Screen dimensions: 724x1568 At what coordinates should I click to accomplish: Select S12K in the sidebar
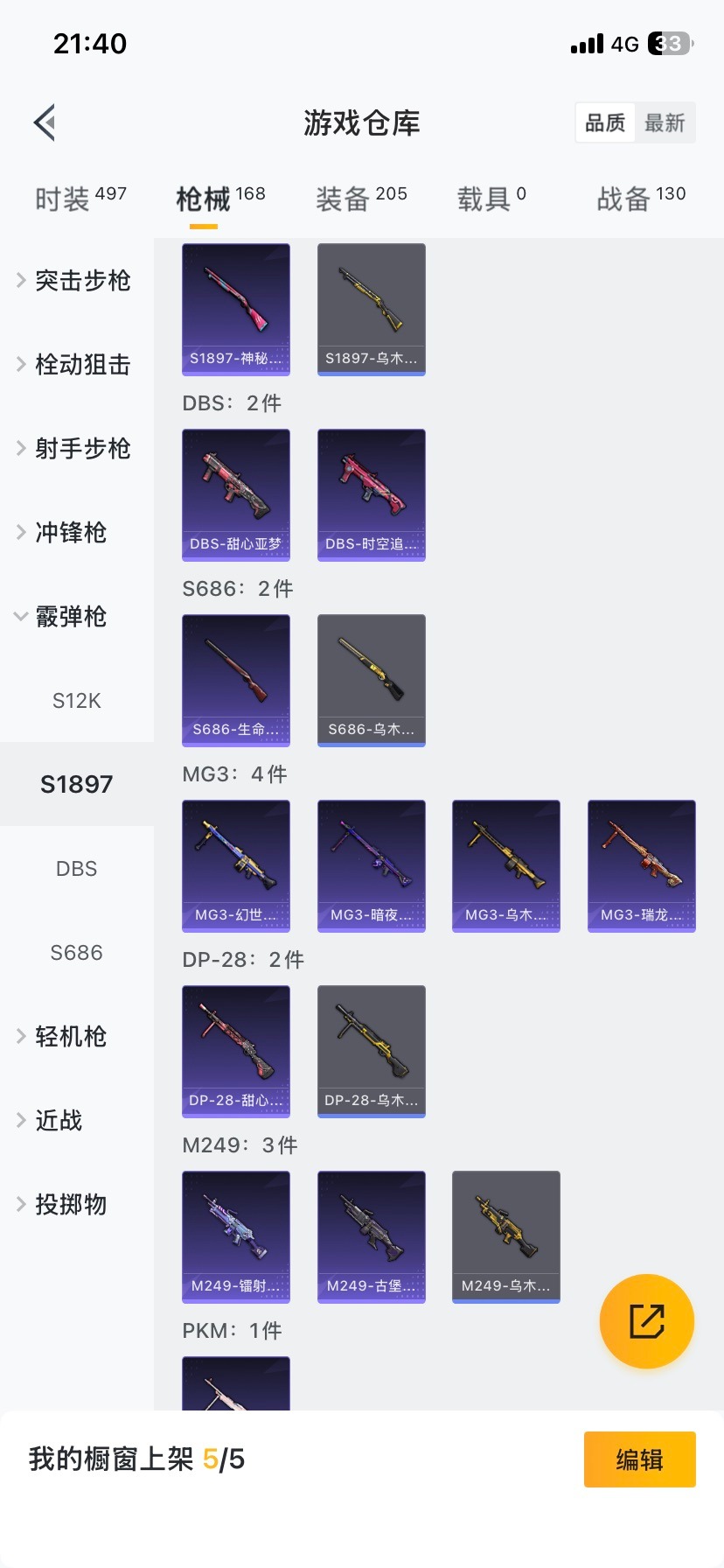tap(77, 700)
